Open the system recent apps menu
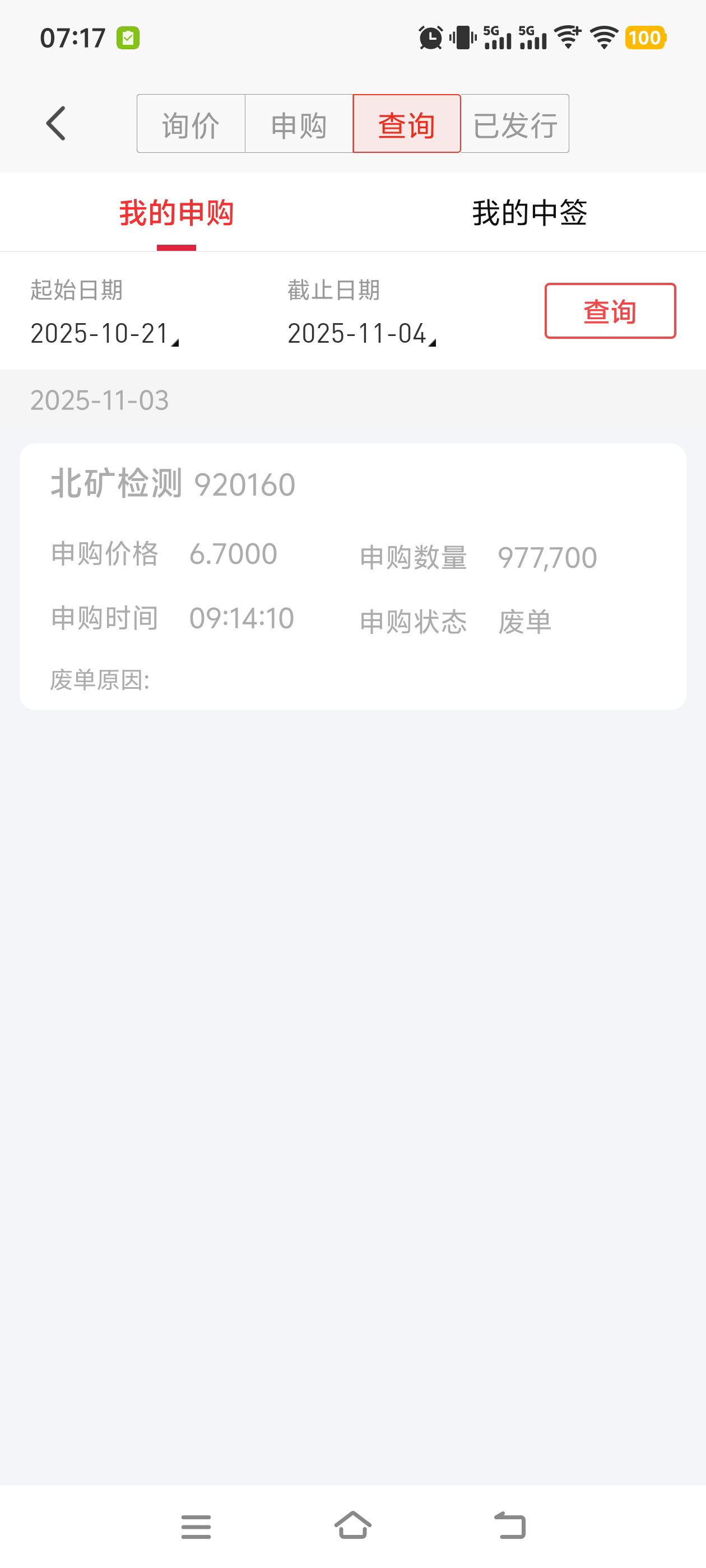The height and width of the screenshot is (1568, 706). coord(196,1527)
